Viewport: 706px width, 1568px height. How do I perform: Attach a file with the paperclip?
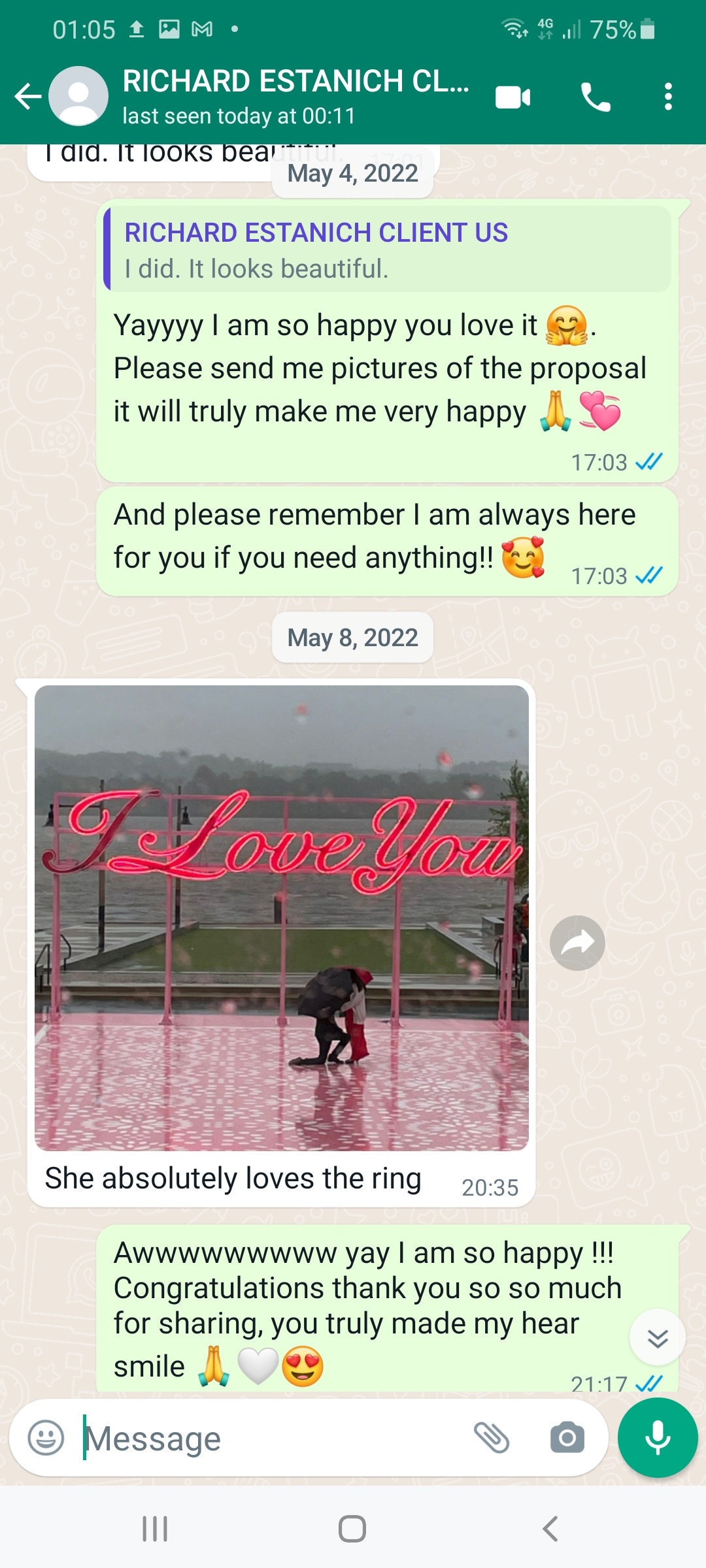[x=492, y=1437]
